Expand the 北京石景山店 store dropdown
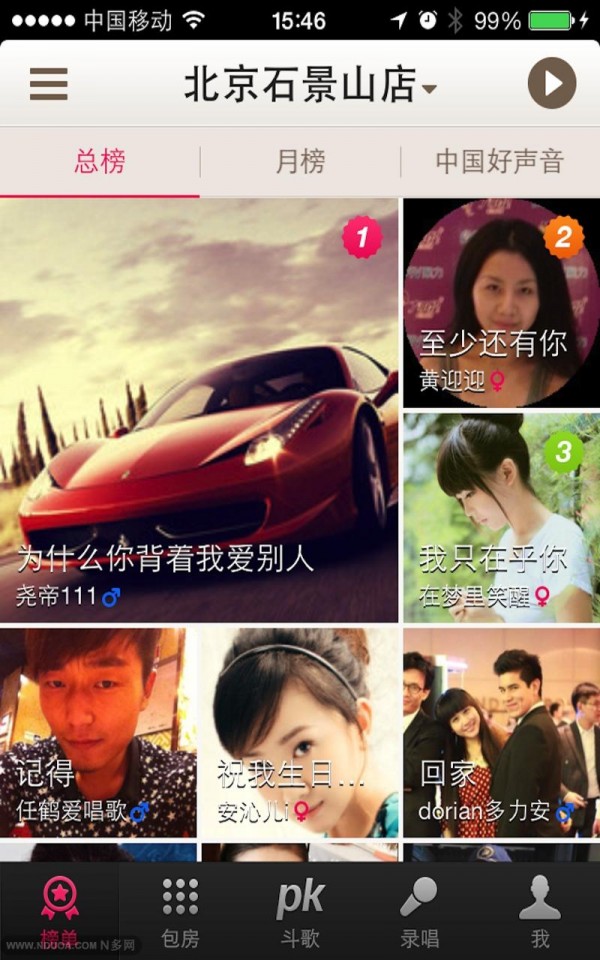 click(x=310, y=86)
